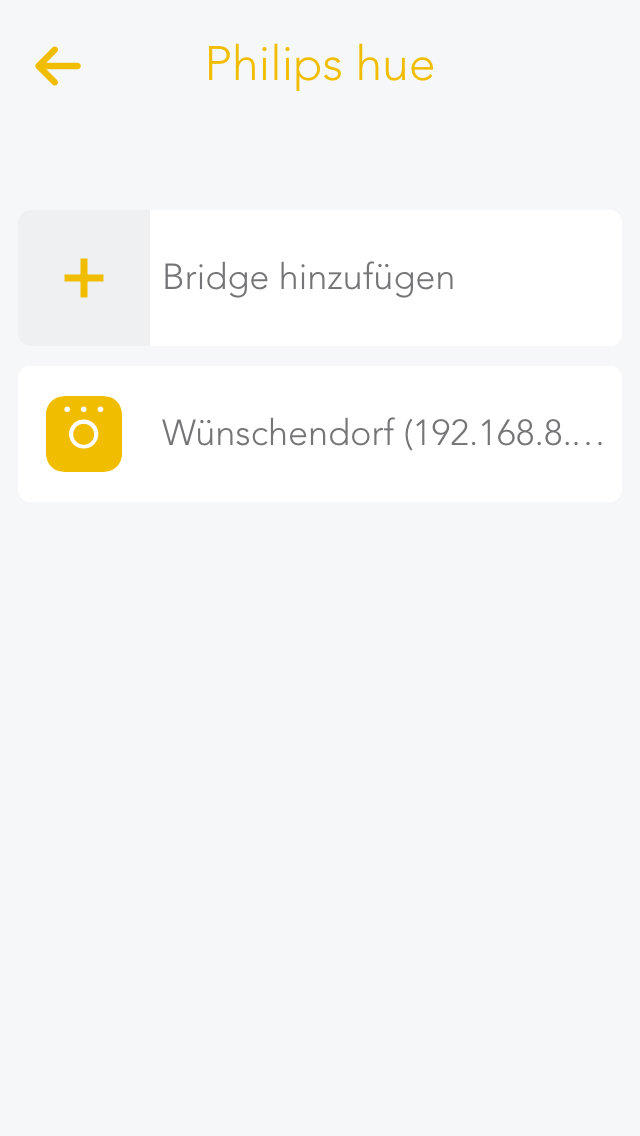Go back using the yellow arrow
The width and height of the screenshot is (640, 1136).
pyautogui.click(x=58, y=66)
